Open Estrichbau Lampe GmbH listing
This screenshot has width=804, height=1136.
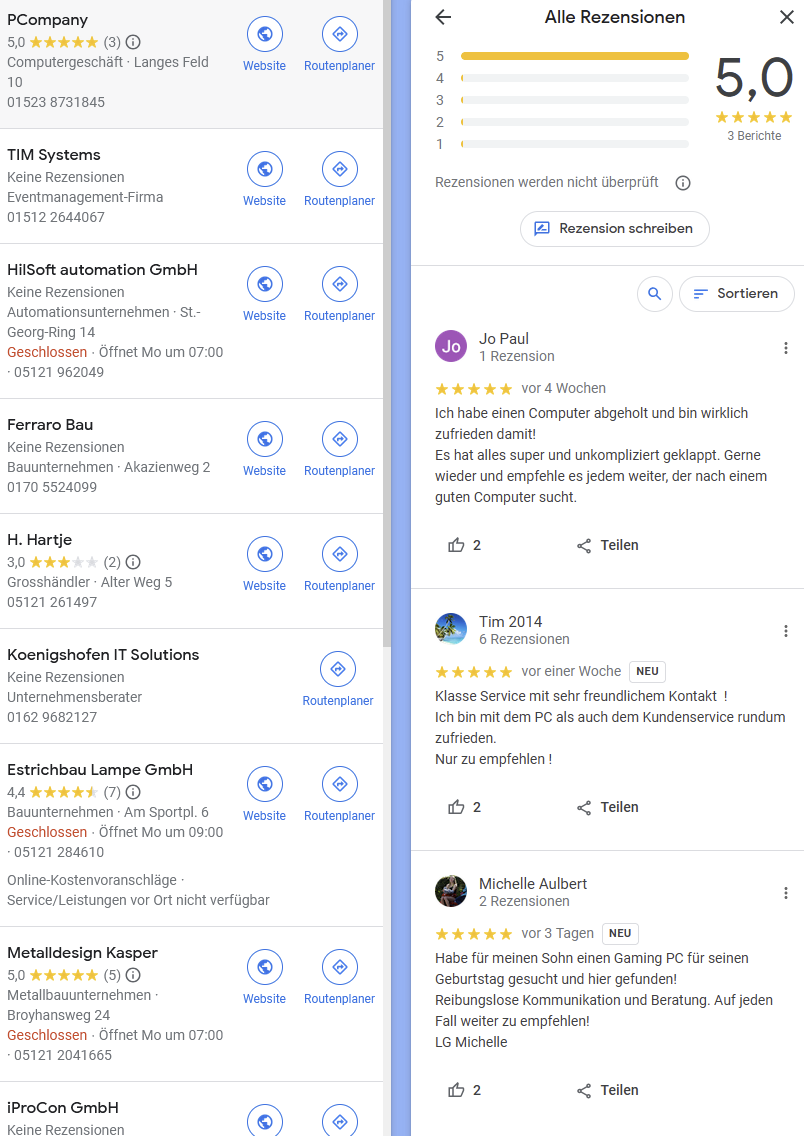[100, 770]
